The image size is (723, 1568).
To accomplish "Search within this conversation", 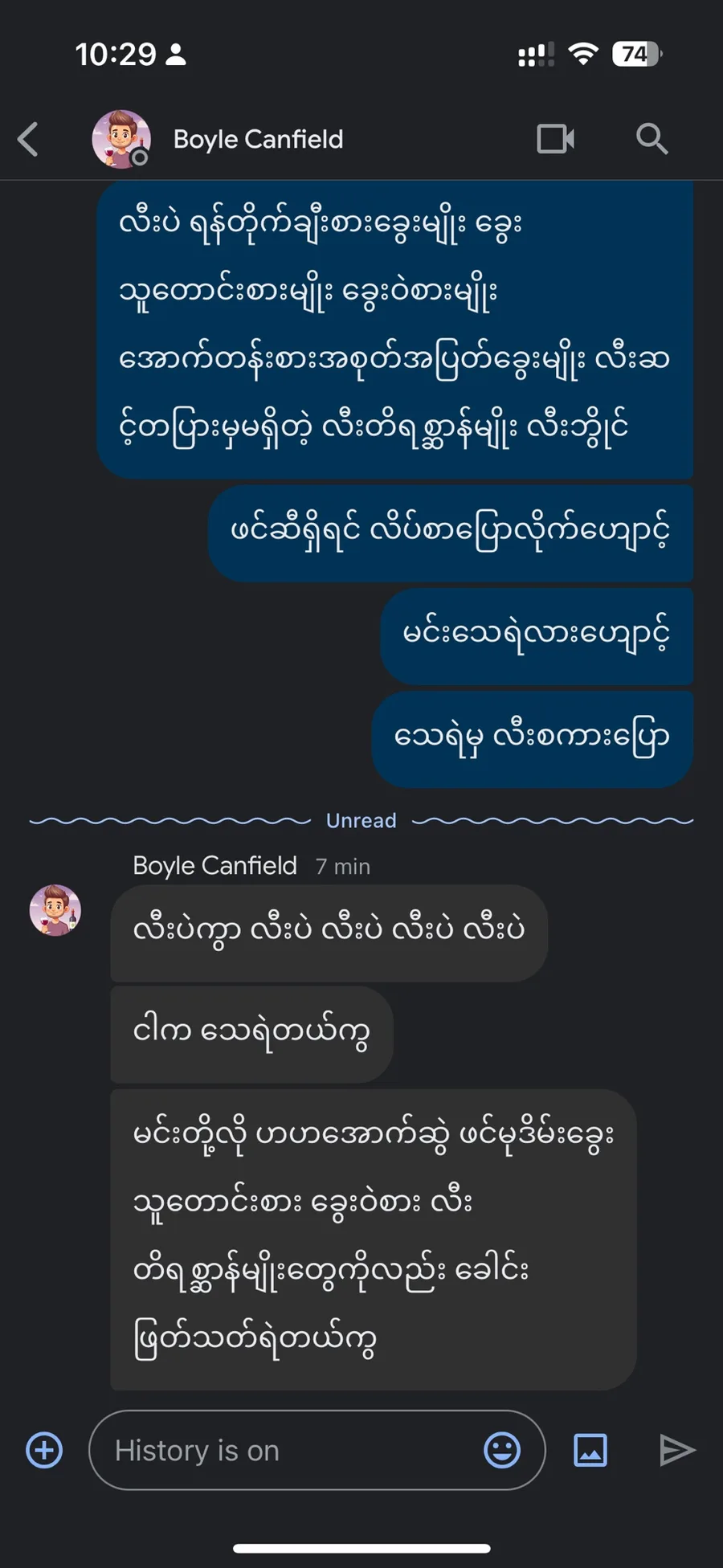I will [652, 139].
